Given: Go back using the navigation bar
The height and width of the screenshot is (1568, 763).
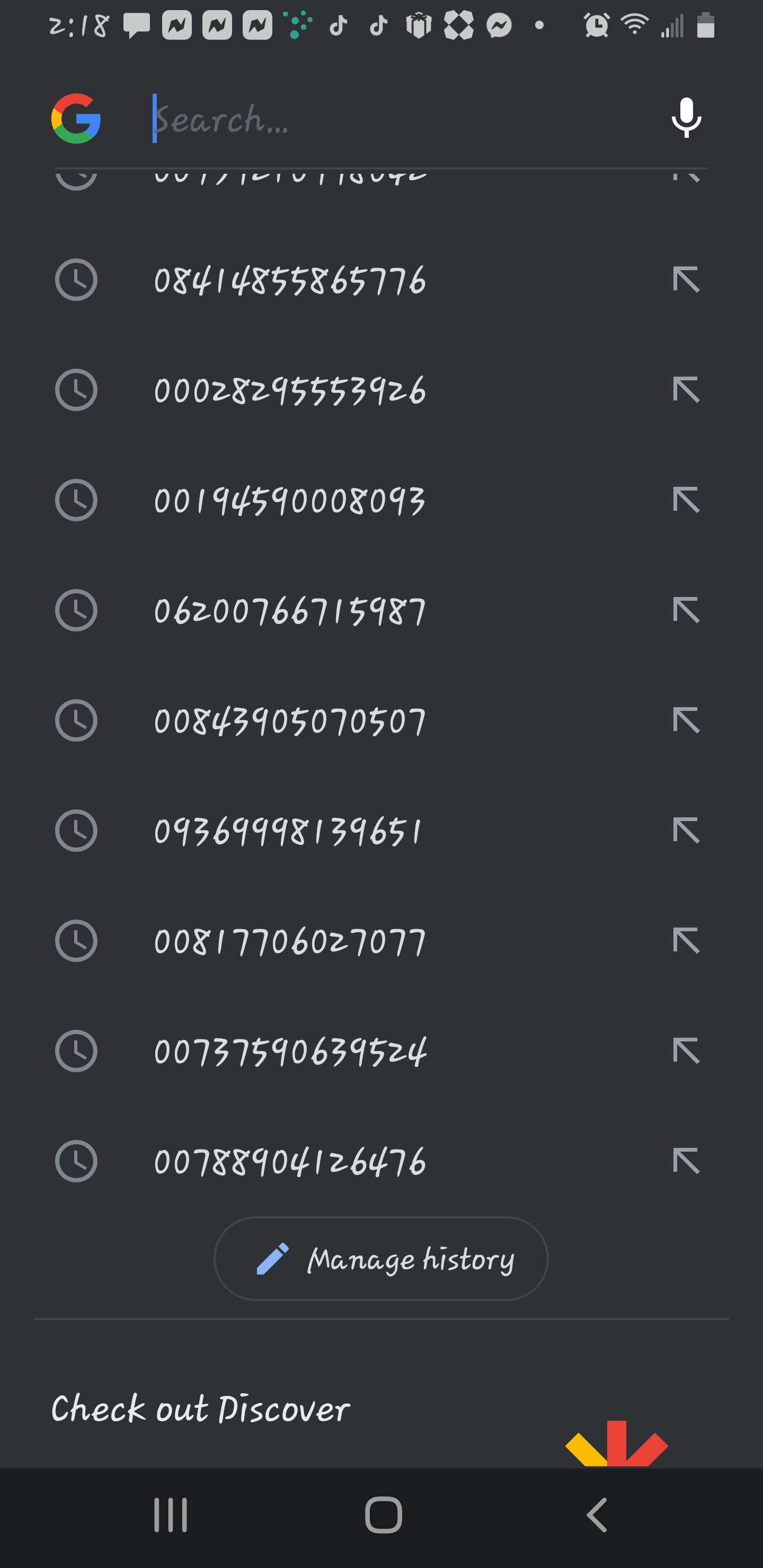Looking at the screenshot, I should pyautogui.click(x=597, y=1514).
